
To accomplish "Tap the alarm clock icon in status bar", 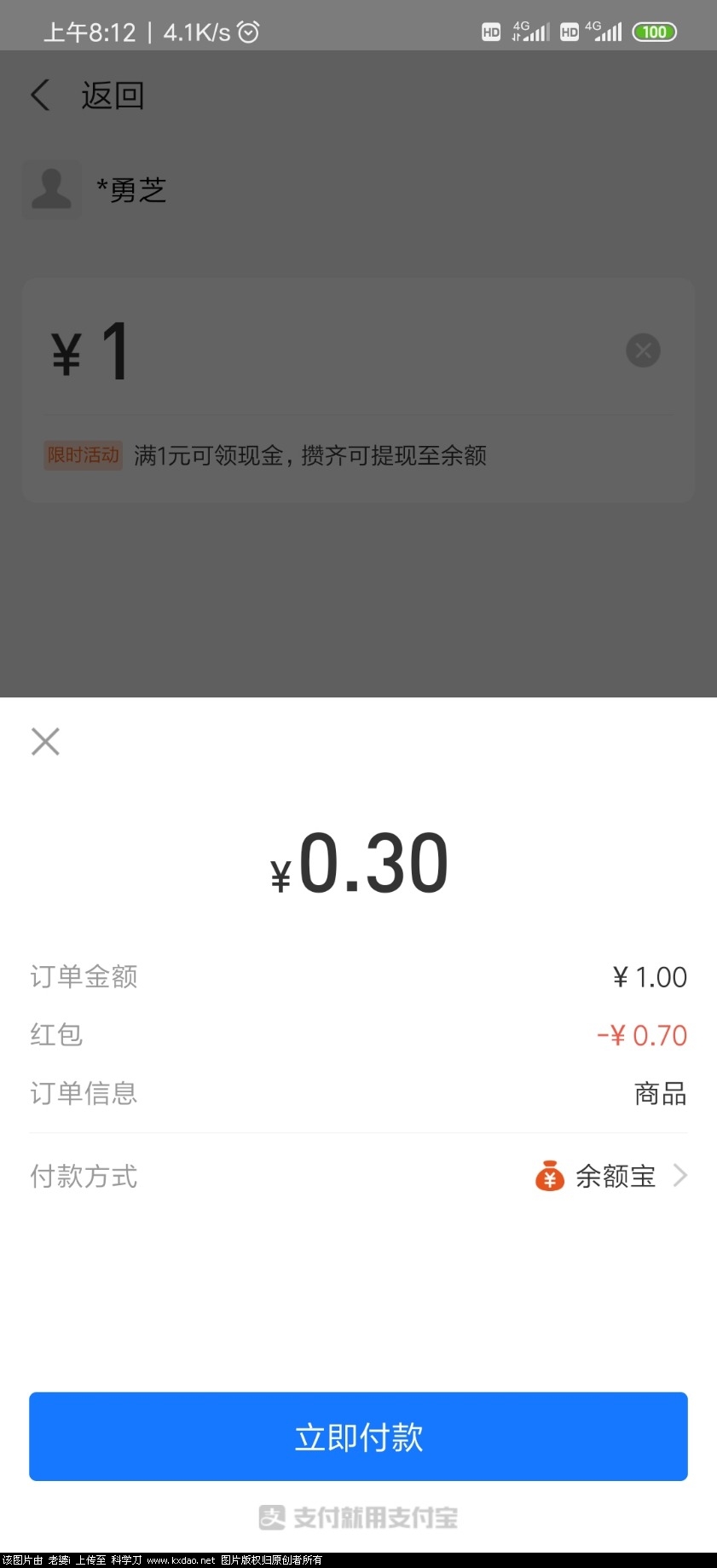I will pos(246,31).
